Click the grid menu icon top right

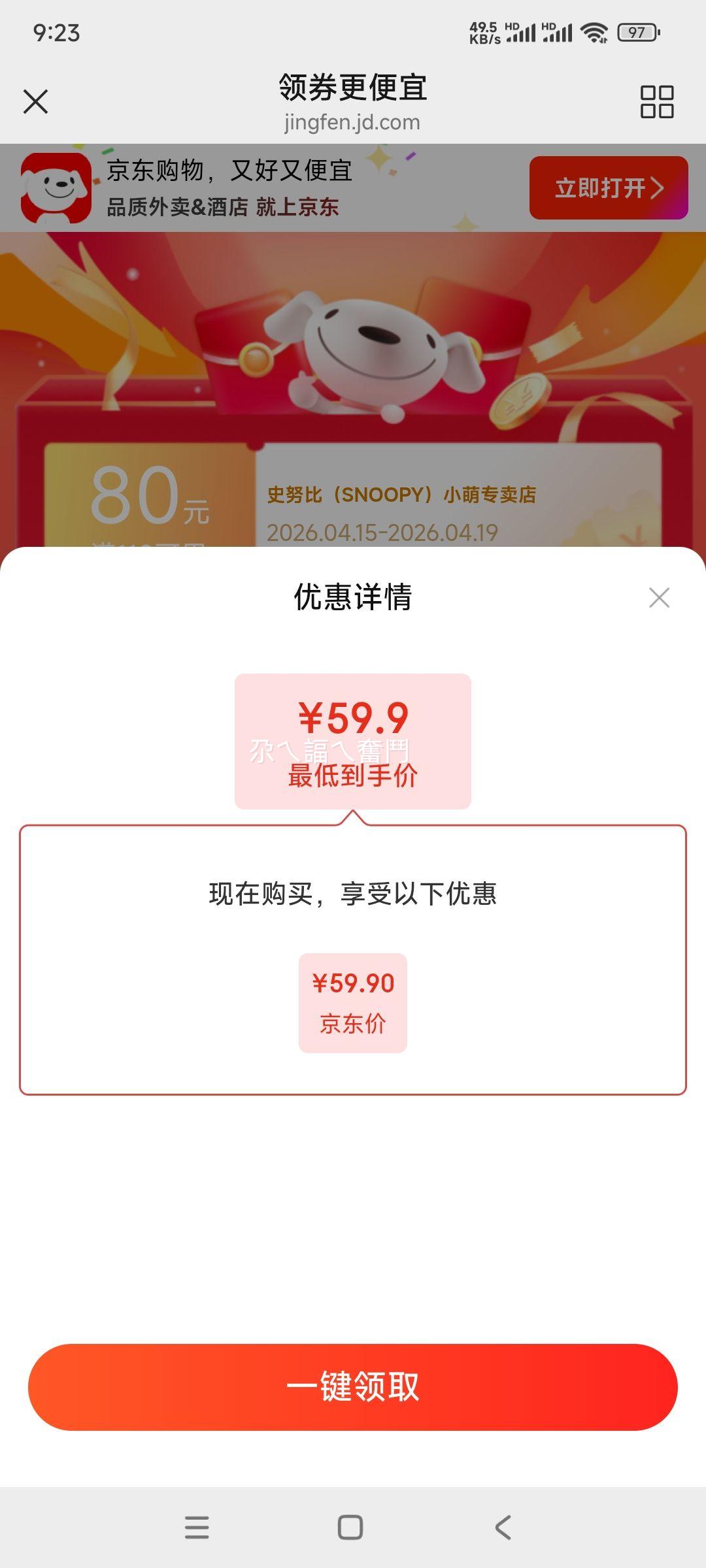(656, 103)
